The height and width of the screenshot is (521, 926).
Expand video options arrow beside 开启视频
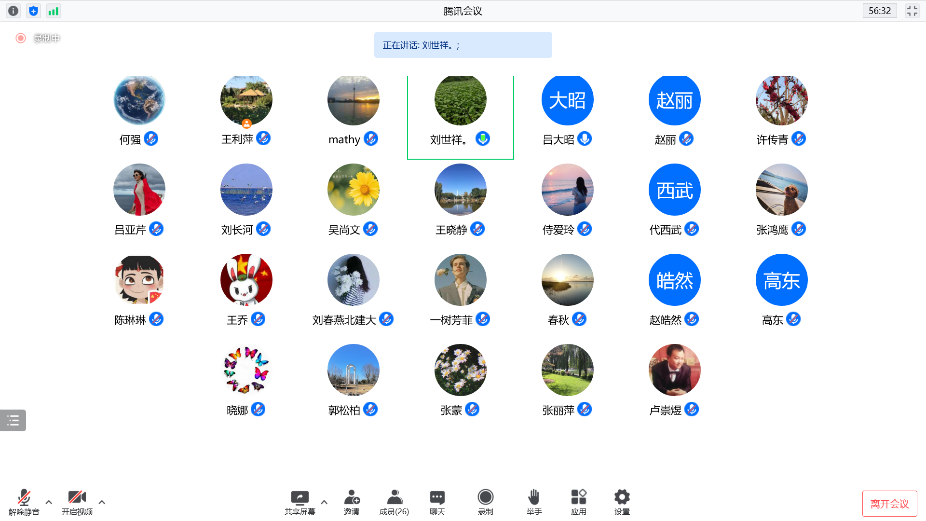click(x=102, y=501)
